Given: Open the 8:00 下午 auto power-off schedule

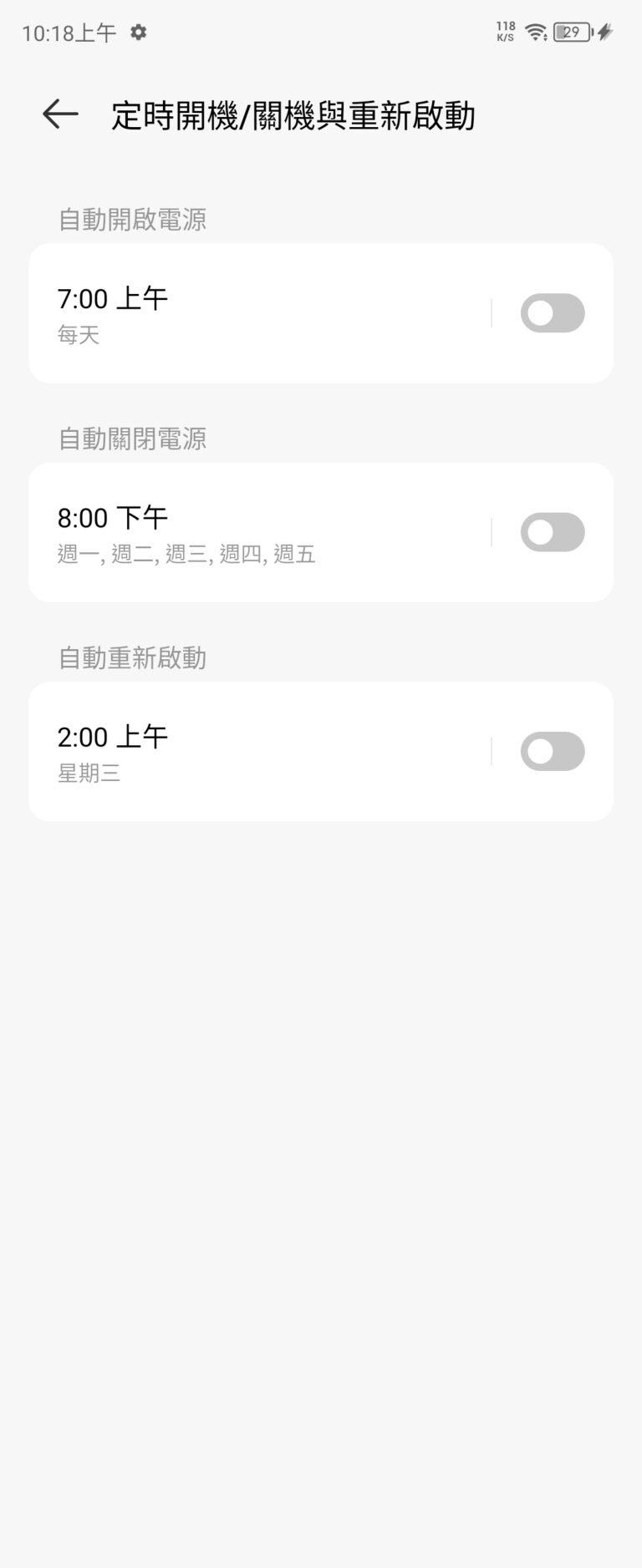Looking at the screenshot, I should [x=251, y=533].
